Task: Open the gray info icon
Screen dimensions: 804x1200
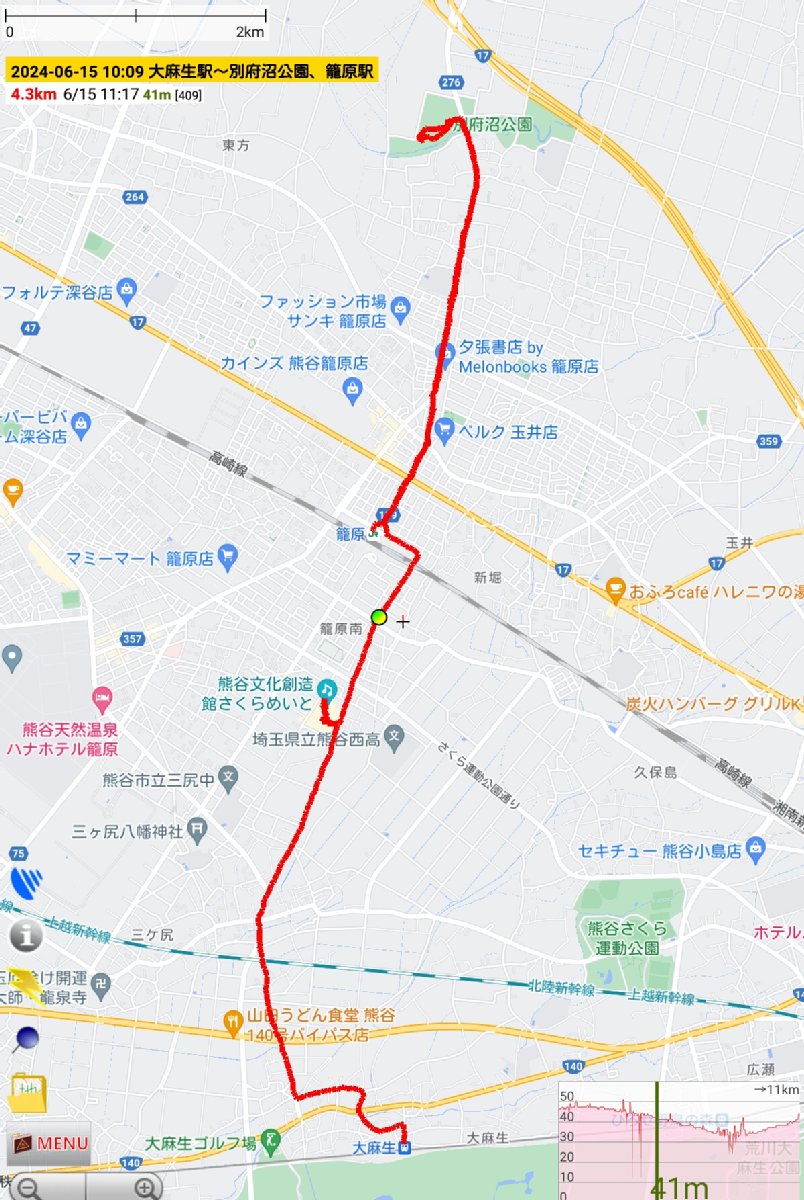Action: tap(27, 937)
